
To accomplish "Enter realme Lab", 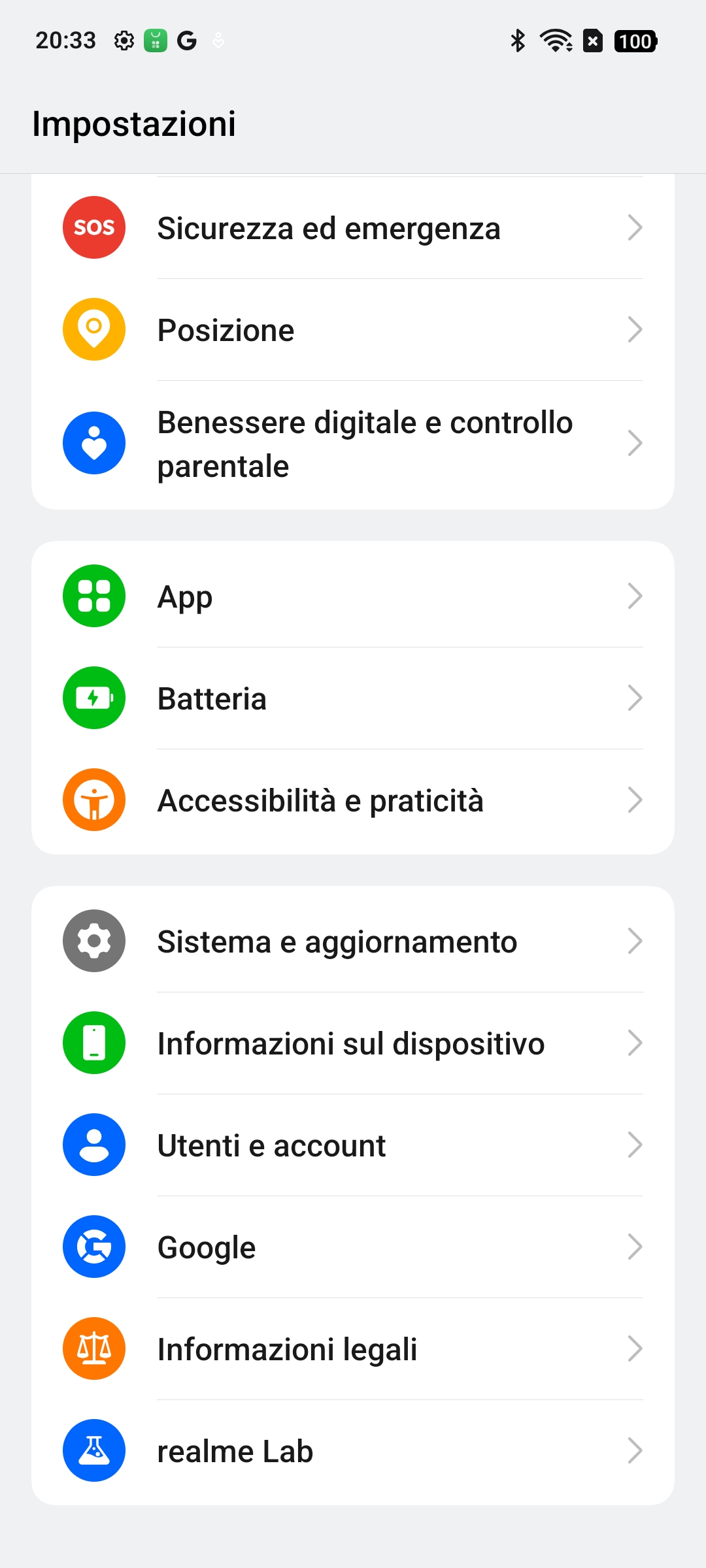I will (x=353, y=1450).
